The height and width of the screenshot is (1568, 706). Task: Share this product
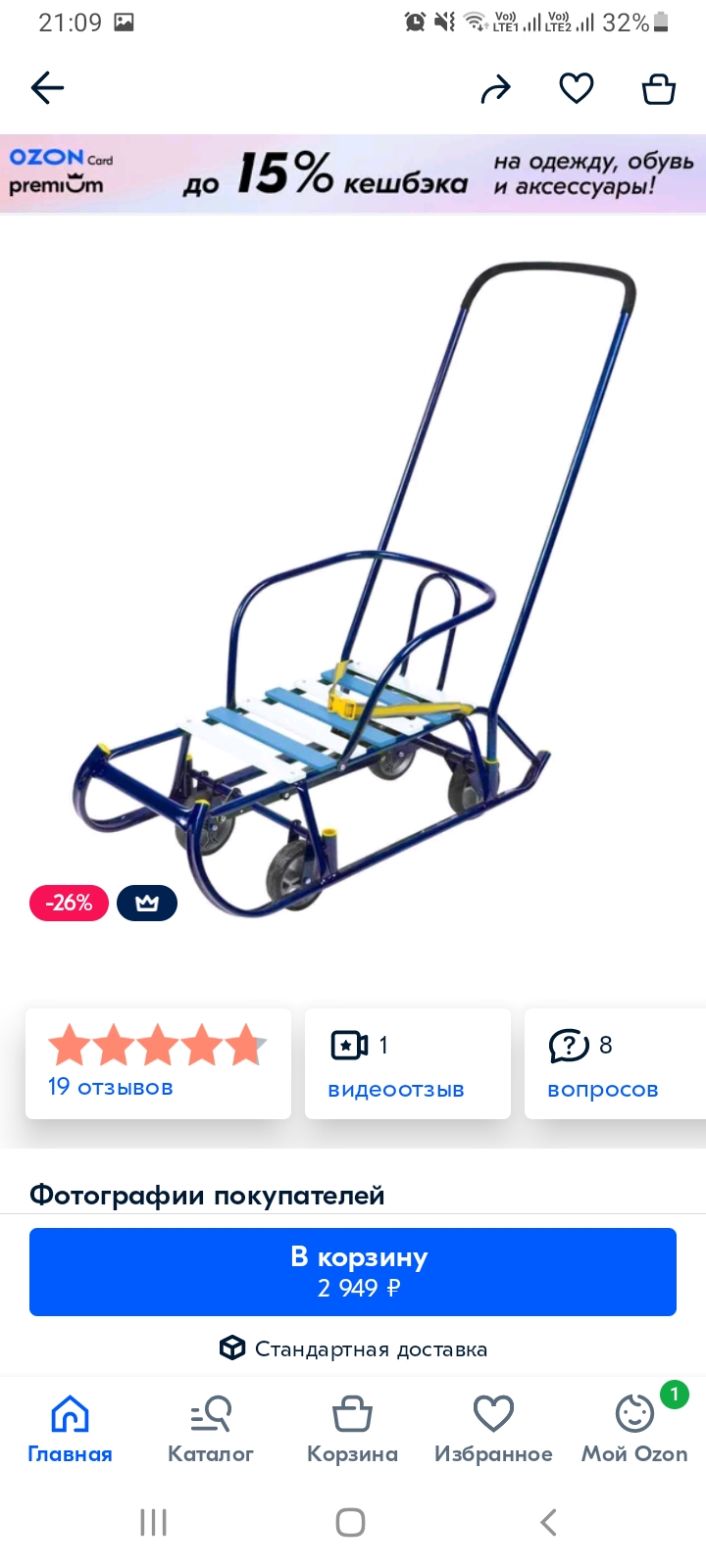[496, 89]
